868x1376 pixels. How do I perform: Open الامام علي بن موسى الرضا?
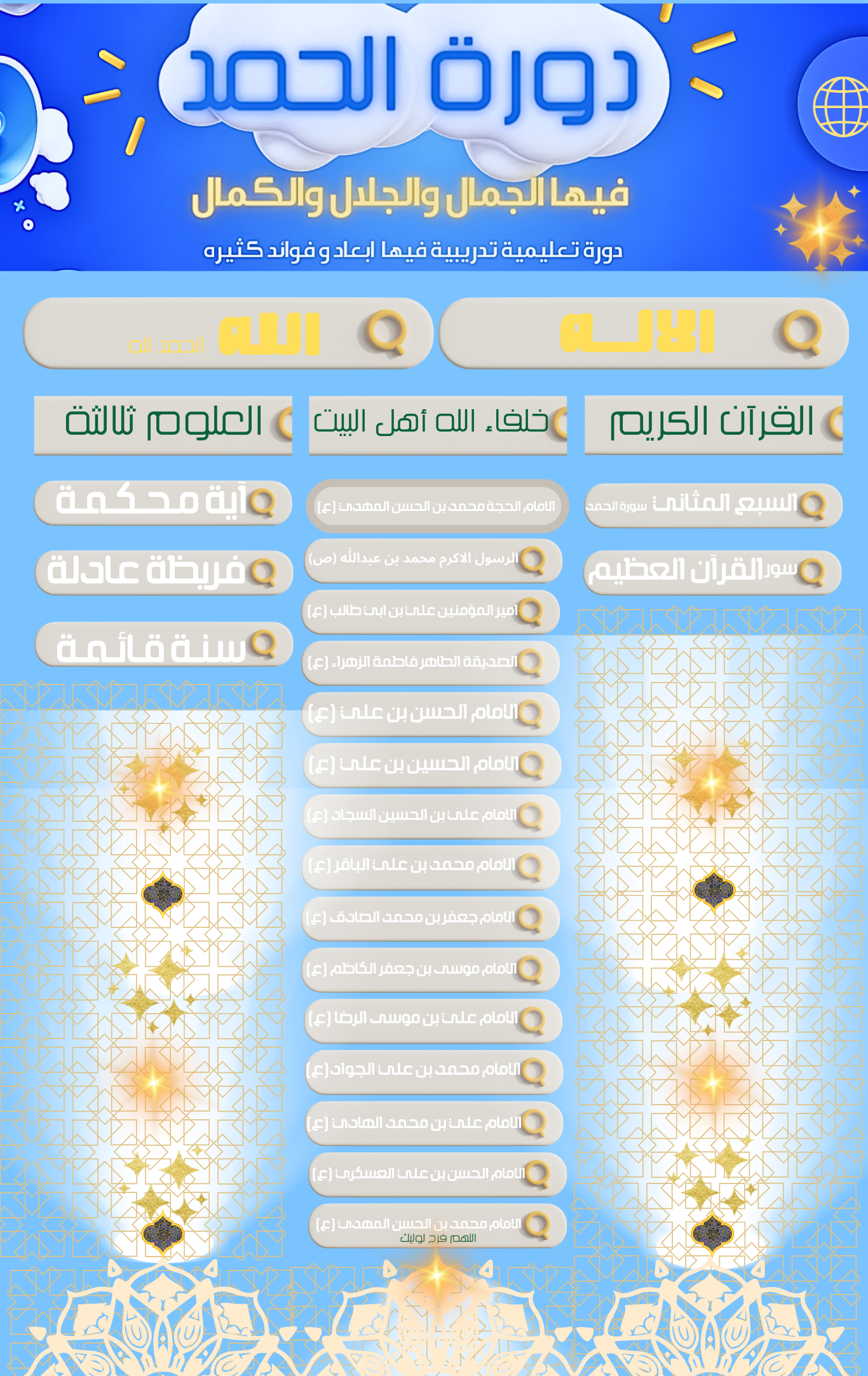coord(433,1021)
